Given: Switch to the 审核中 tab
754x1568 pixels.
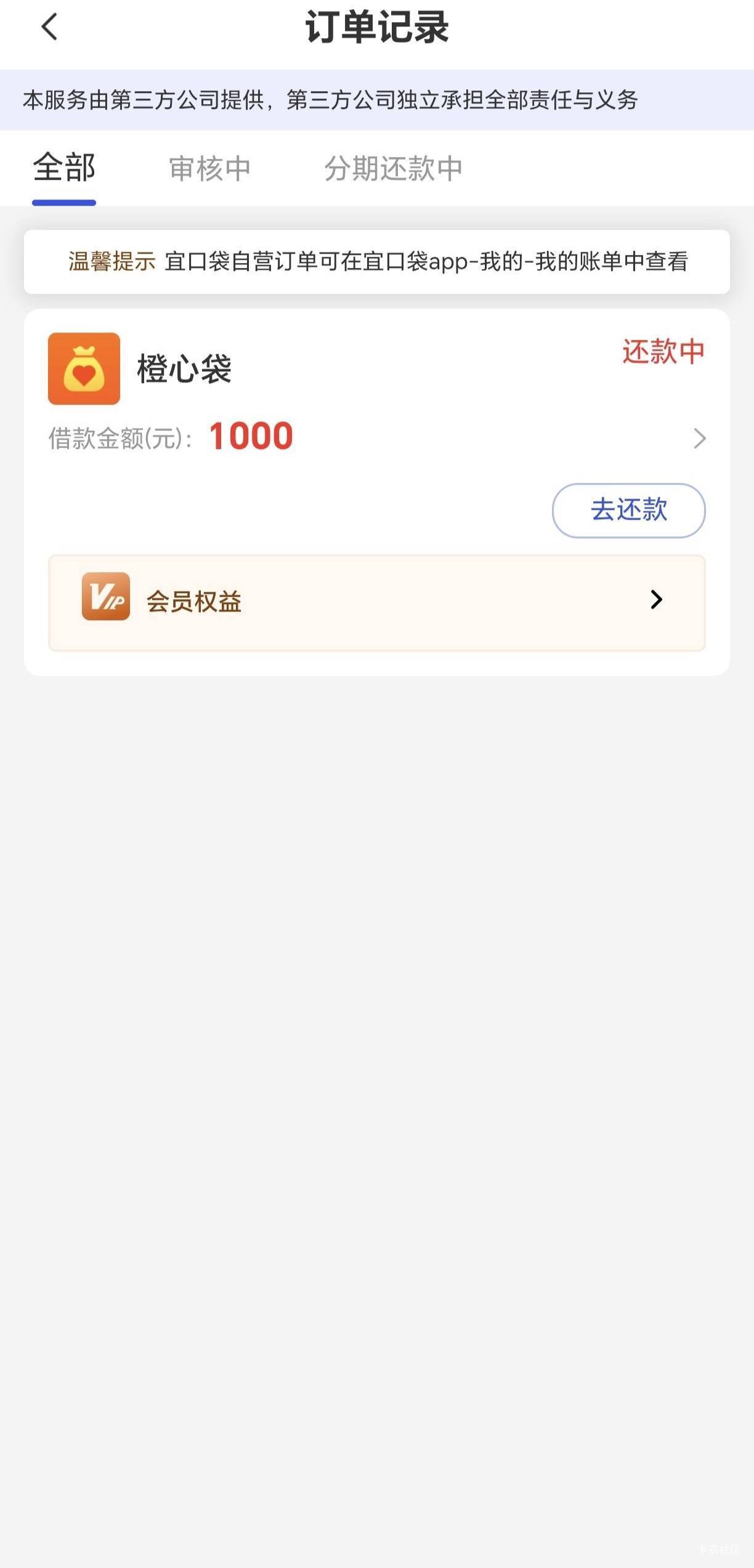Looking at the screenshot, I should click(210, 169).
